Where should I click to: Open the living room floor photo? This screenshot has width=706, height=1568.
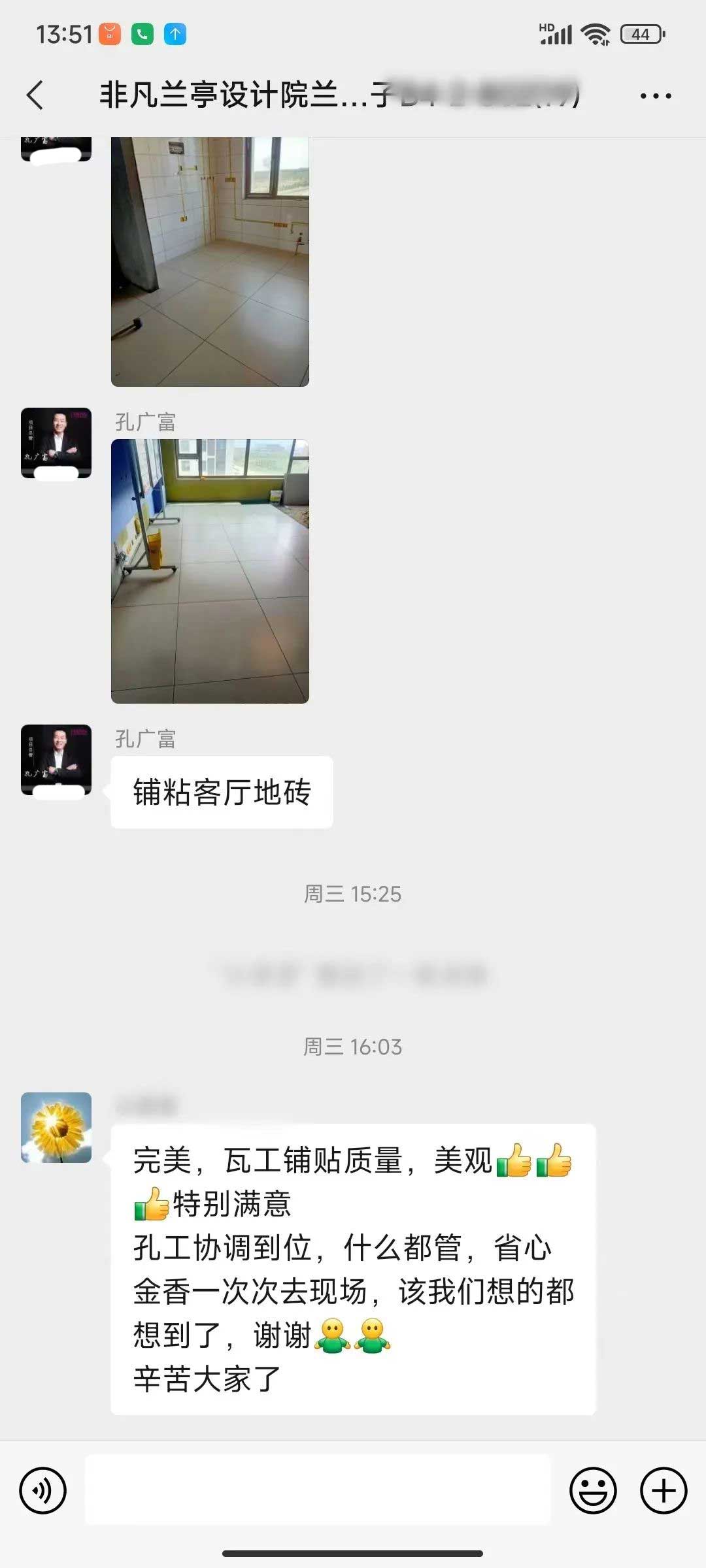[210, 571]
